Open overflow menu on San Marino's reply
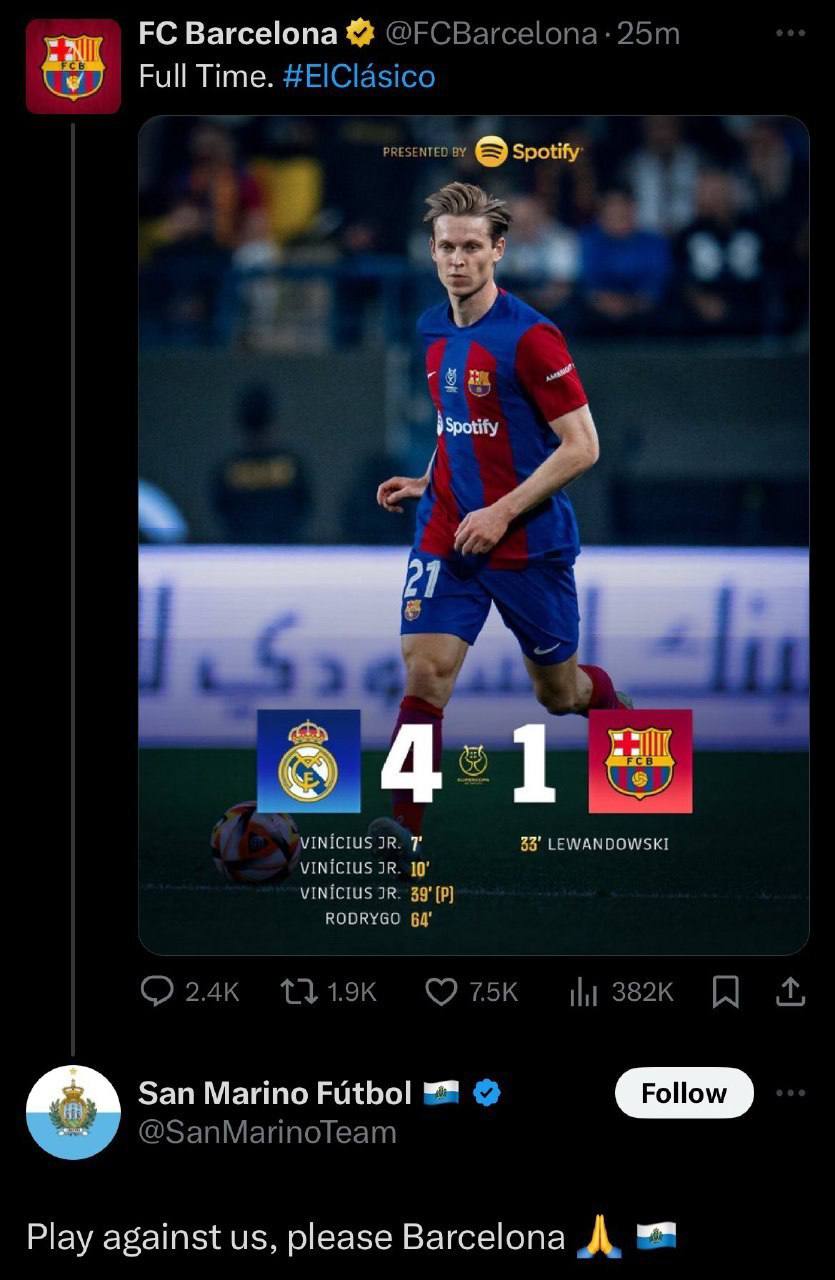Screen dimensions: 835x1280 (x=790, y=1093)
